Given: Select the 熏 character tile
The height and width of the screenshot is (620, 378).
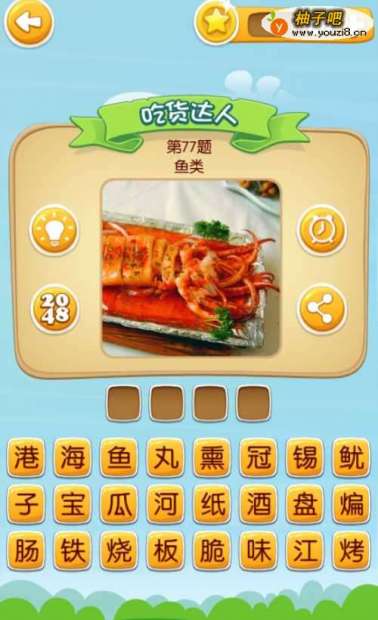Looking at the screenshot, I should pyautogui.click(x=212, y=457).
